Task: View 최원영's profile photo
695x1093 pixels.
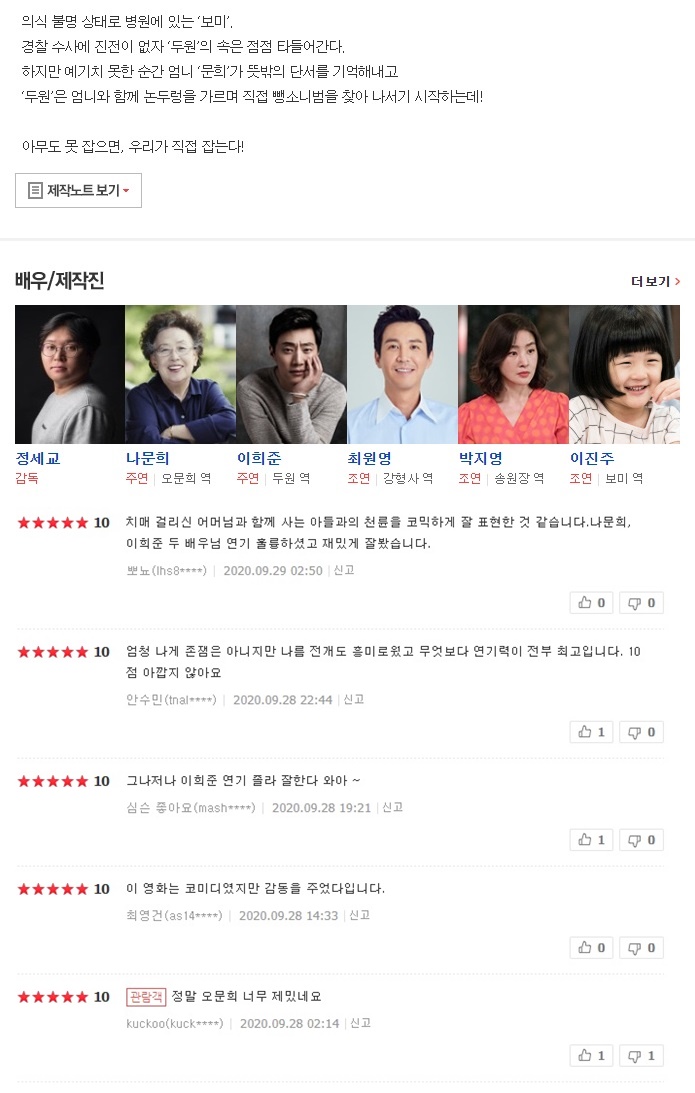Action: tap(402, 374)
